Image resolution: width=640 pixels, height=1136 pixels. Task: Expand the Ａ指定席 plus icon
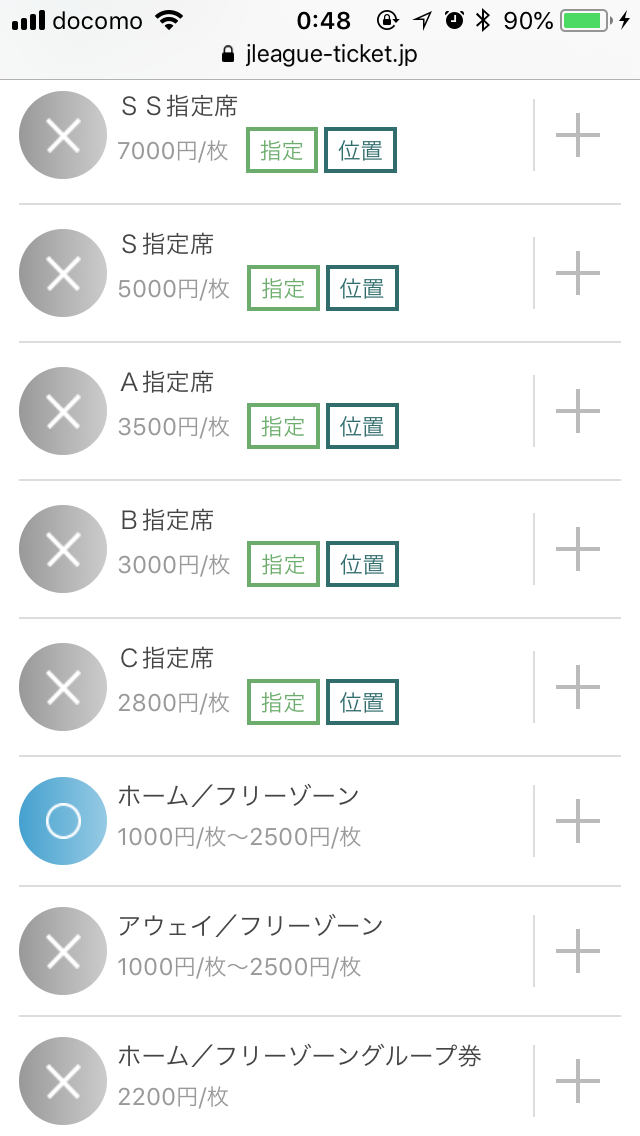(577, 411)
